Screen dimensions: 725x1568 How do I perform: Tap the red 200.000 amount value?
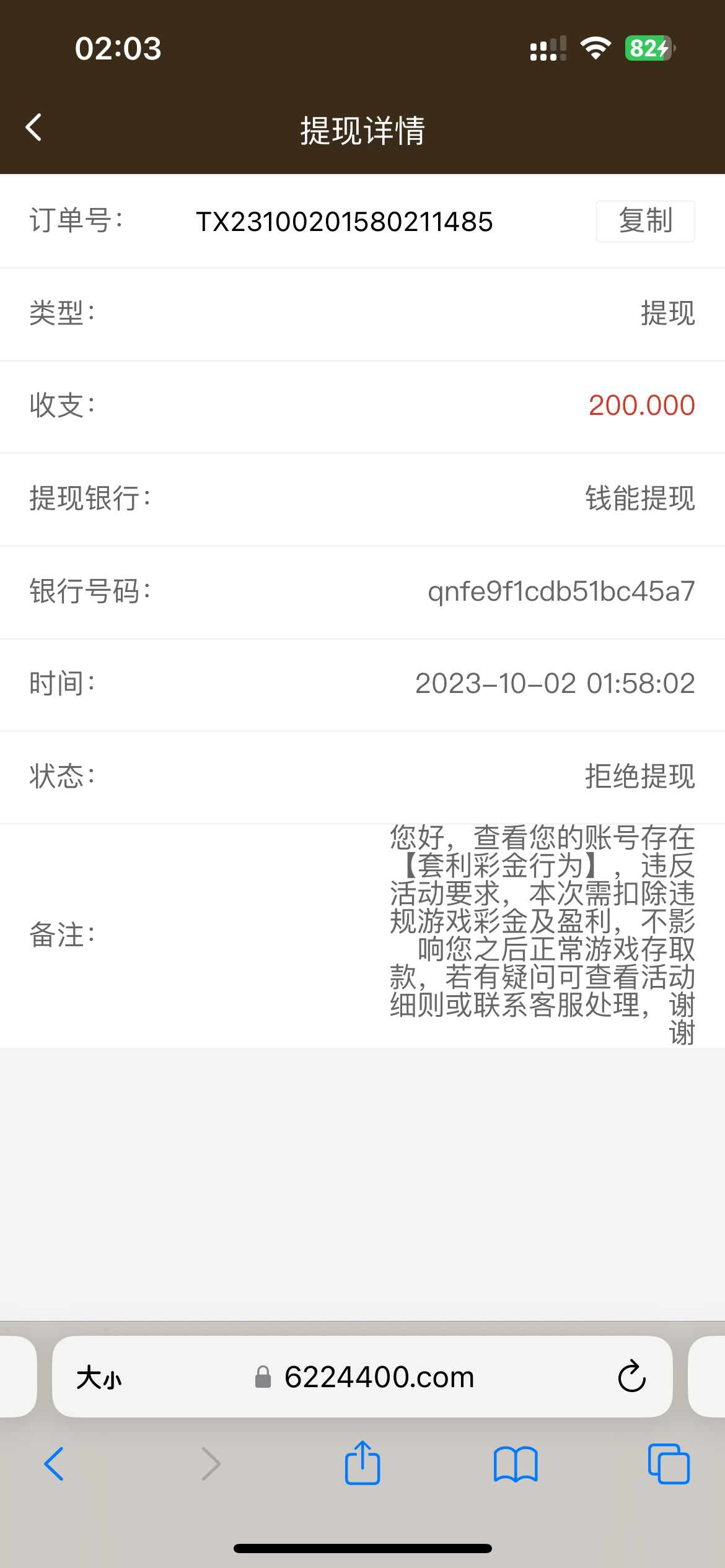tap(641, 406)
